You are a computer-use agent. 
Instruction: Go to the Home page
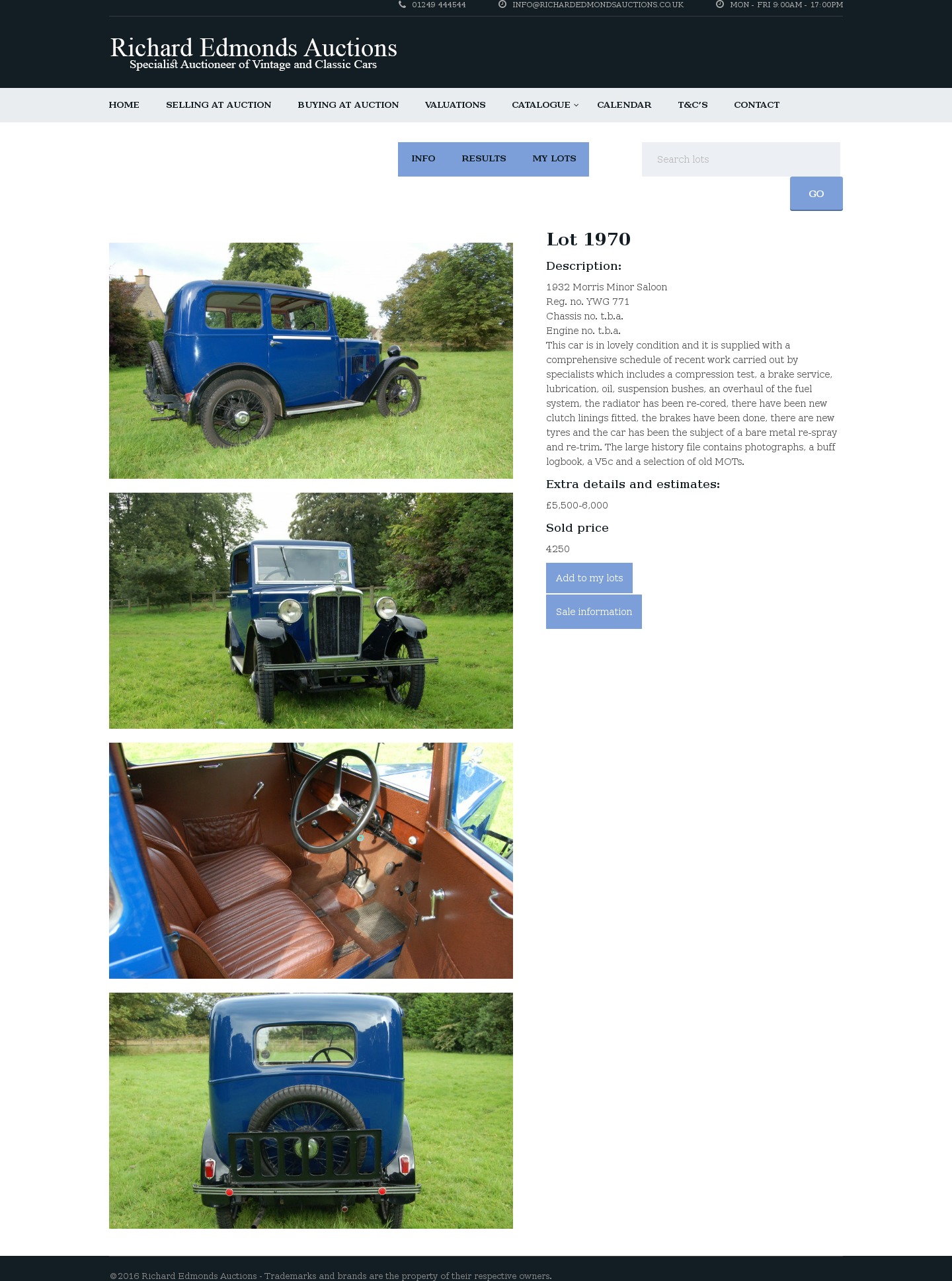tap(124, 105)
